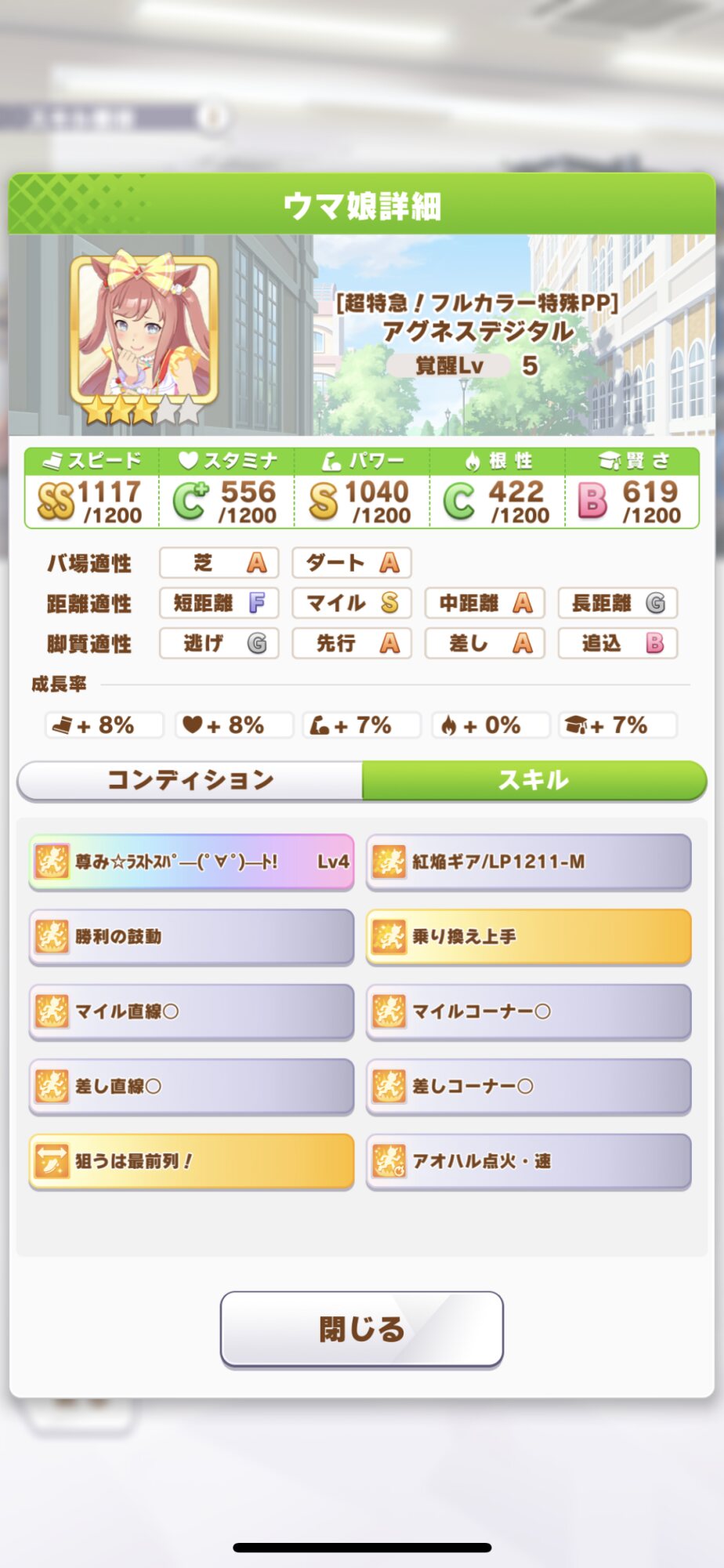Close the dialog with 閉じる
The image size is (724, 1568).
(361, 1328)
